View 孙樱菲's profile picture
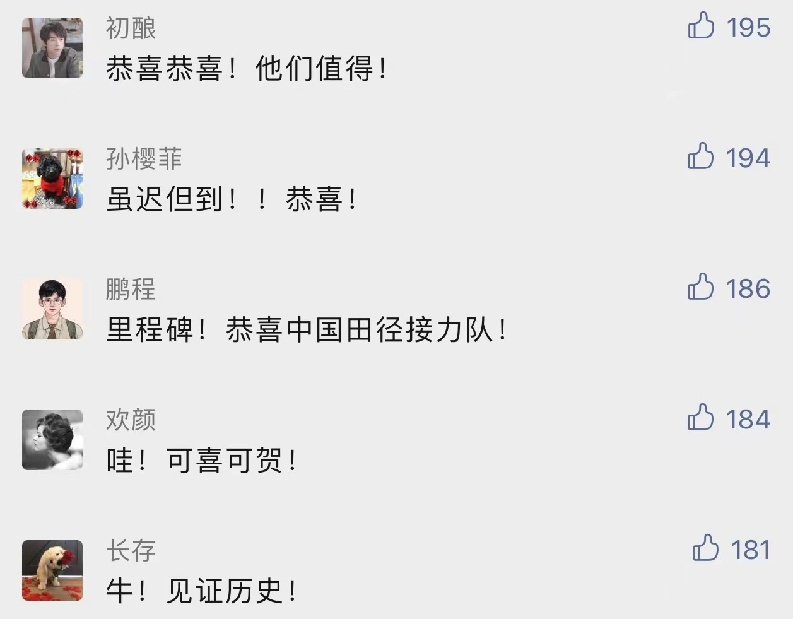This screenshot has width=793, height=619. (x=53, y=178)
